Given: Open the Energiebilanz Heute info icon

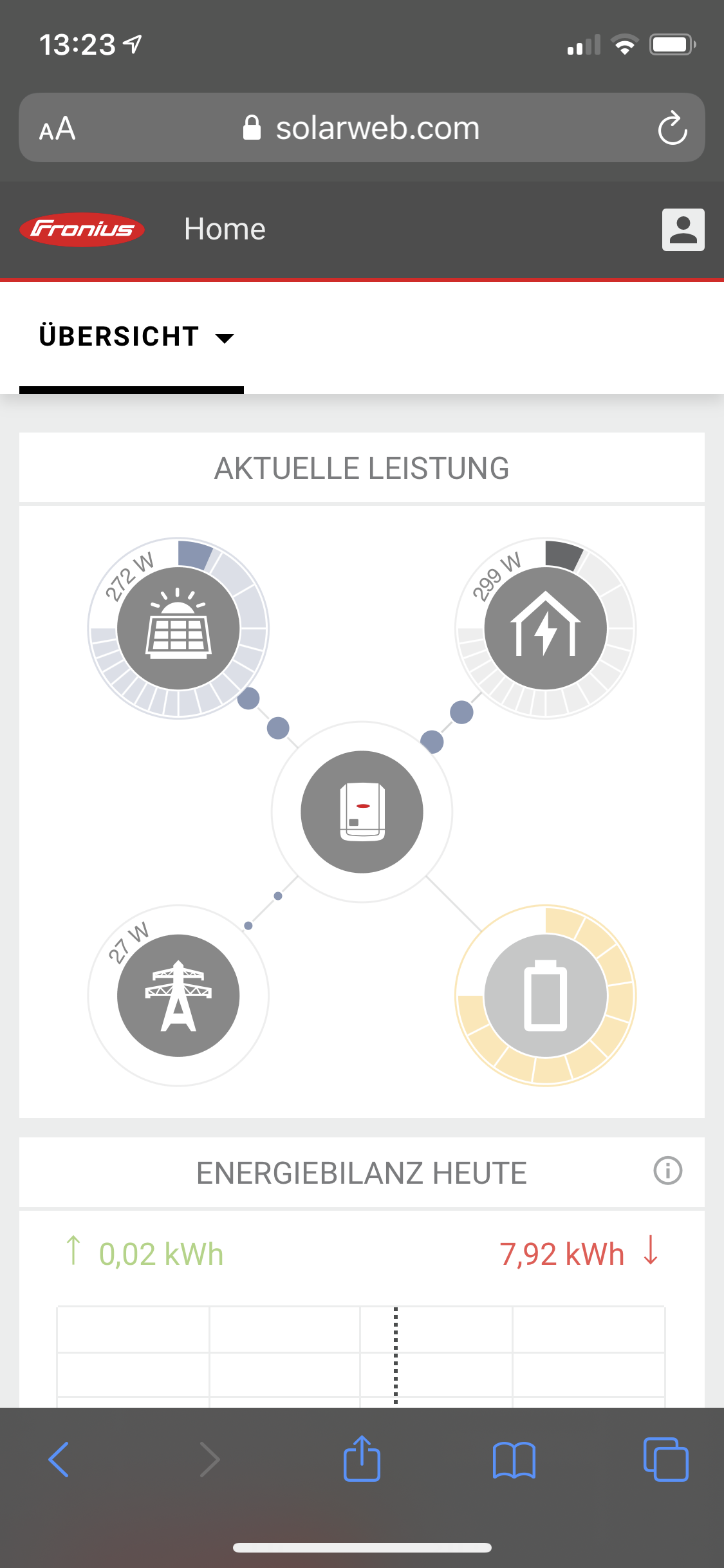Looking at the screenshot, I should (x=667, y=1171).
